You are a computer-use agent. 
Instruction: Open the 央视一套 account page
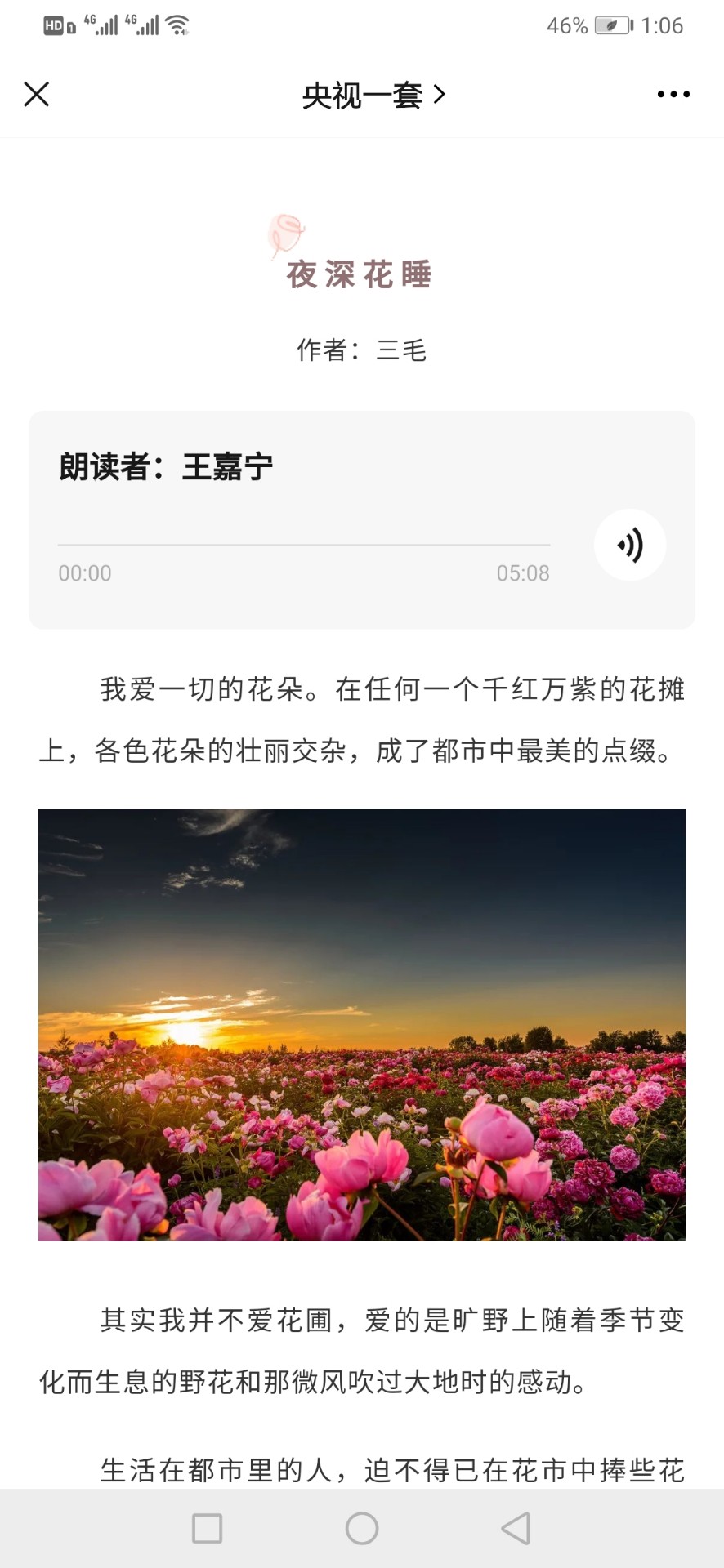pyautogui.click(x=373, y=96)
